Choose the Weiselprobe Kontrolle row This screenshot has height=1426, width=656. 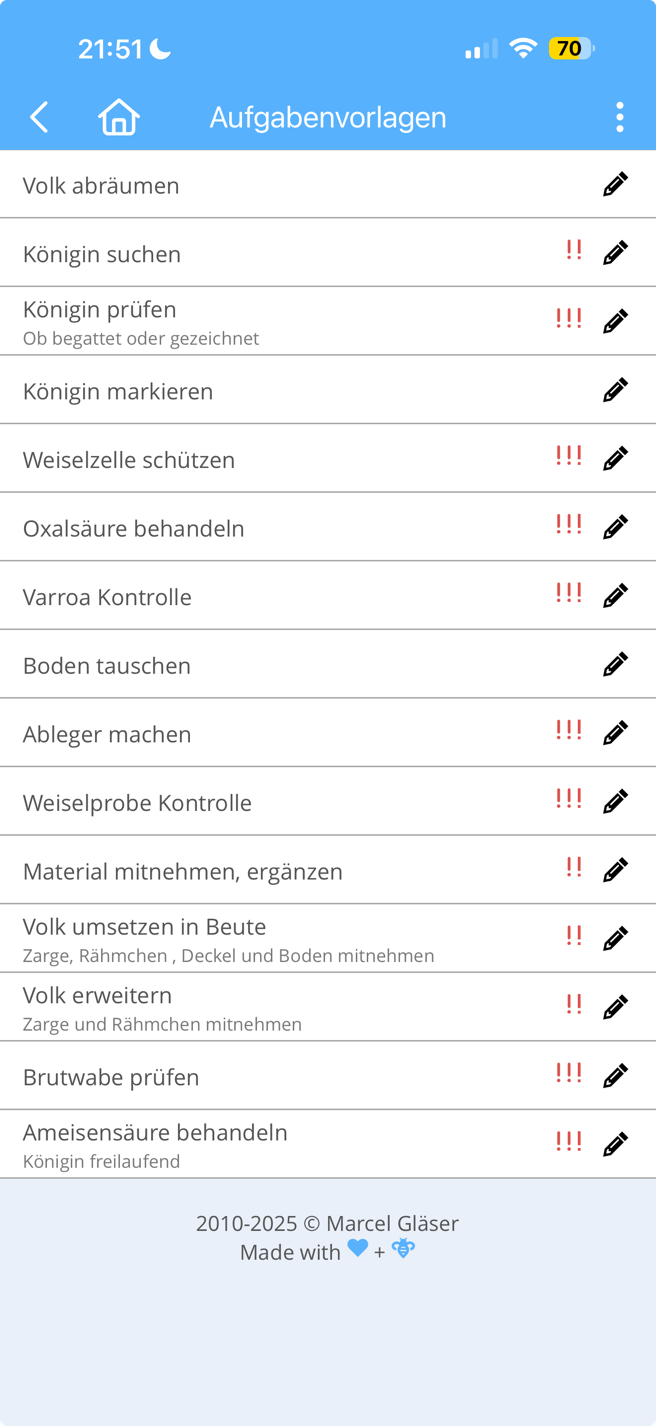point(137,803)
